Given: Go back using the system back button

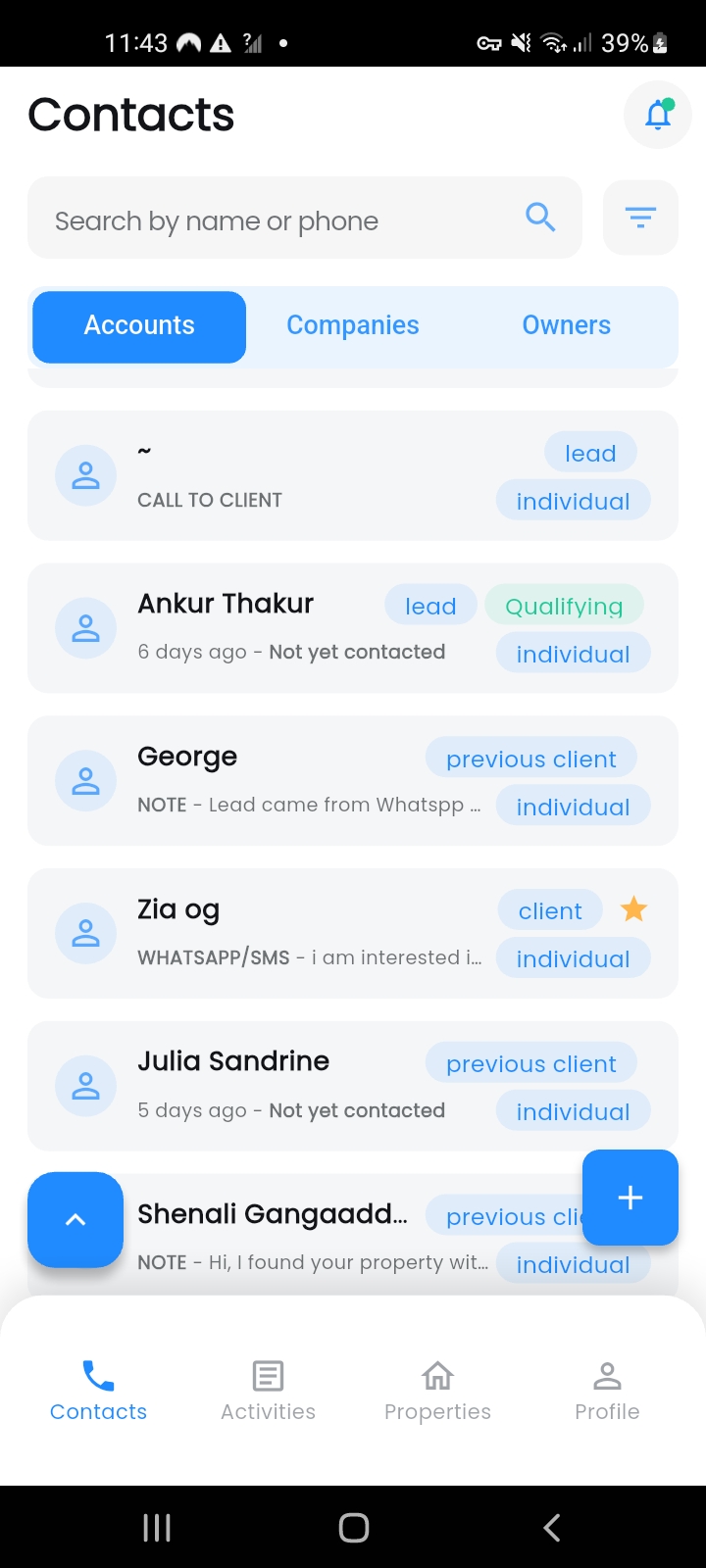Looking at the screenshot, I should [x=552, y=1527].
